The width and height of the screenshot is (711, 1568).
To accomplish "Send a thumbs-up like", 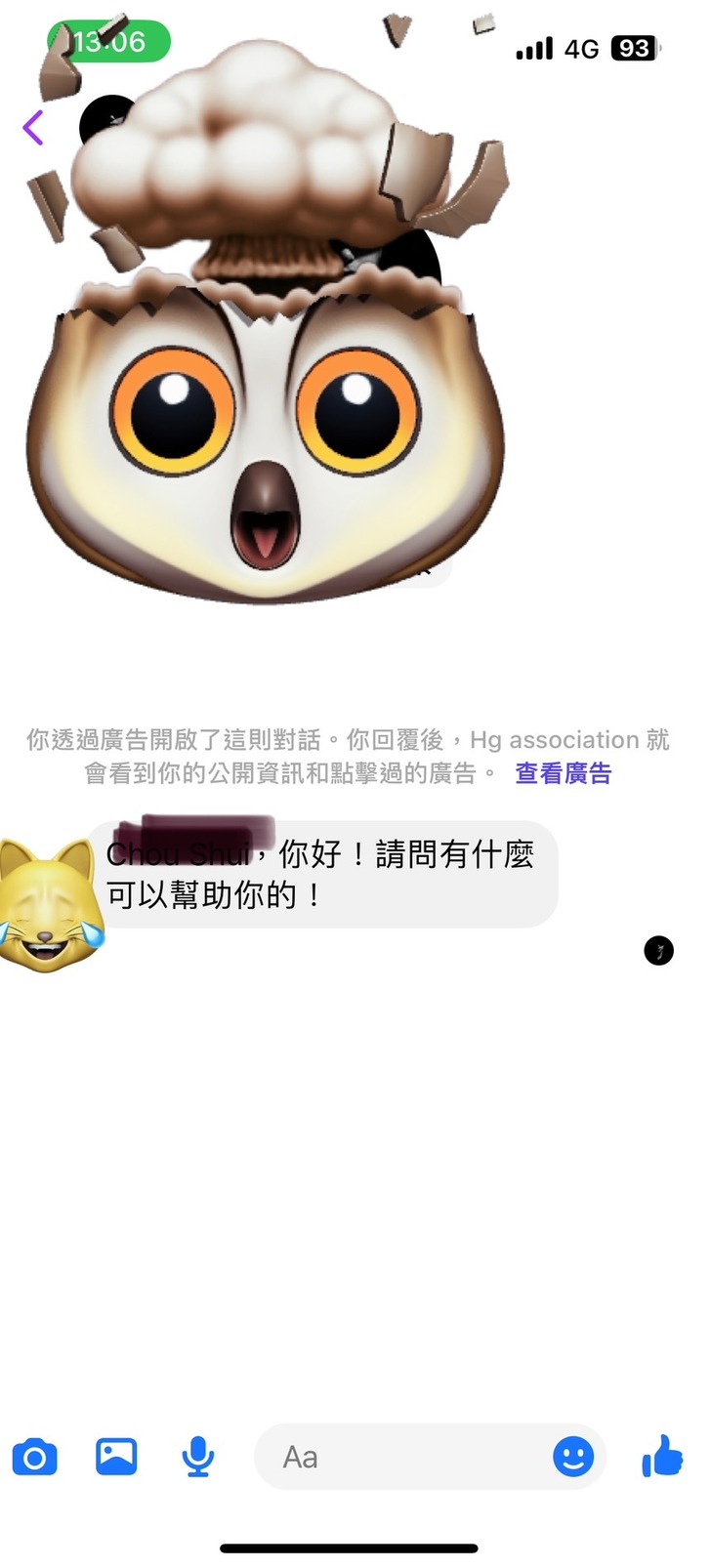I will point(662,1456).
